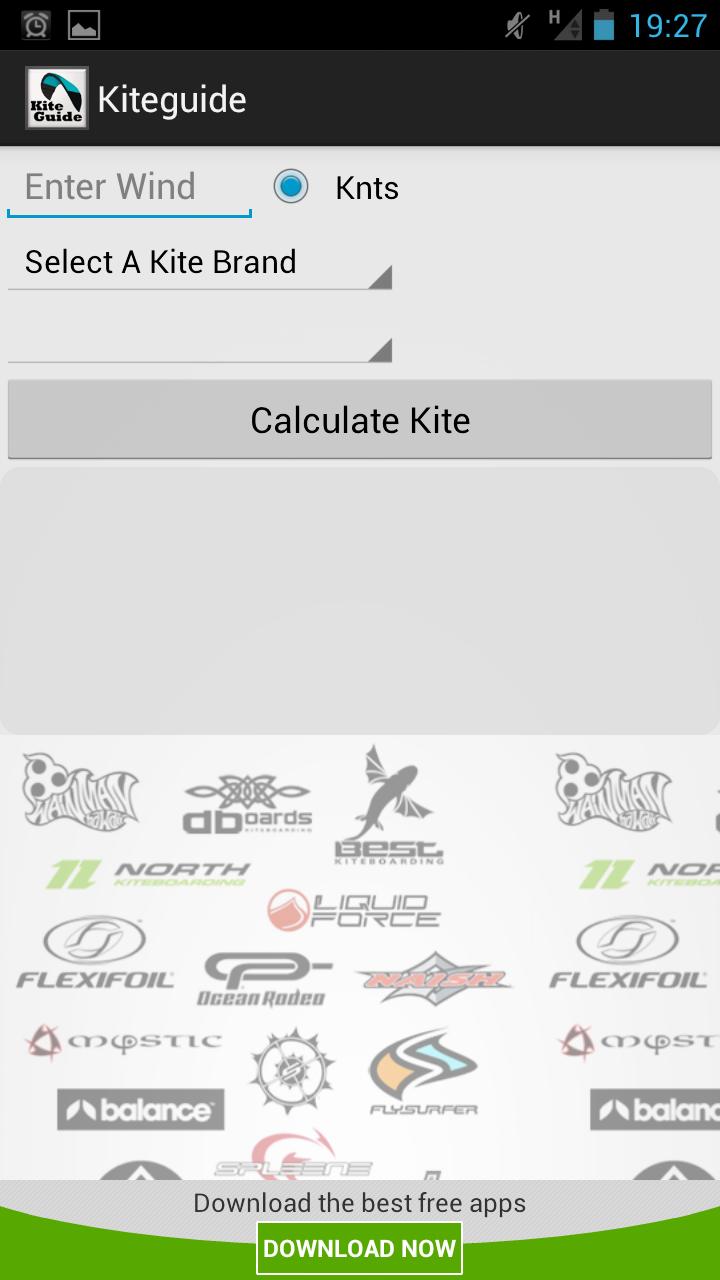
Task: Click the db boards kiteboarding logo
Action: 245,800
